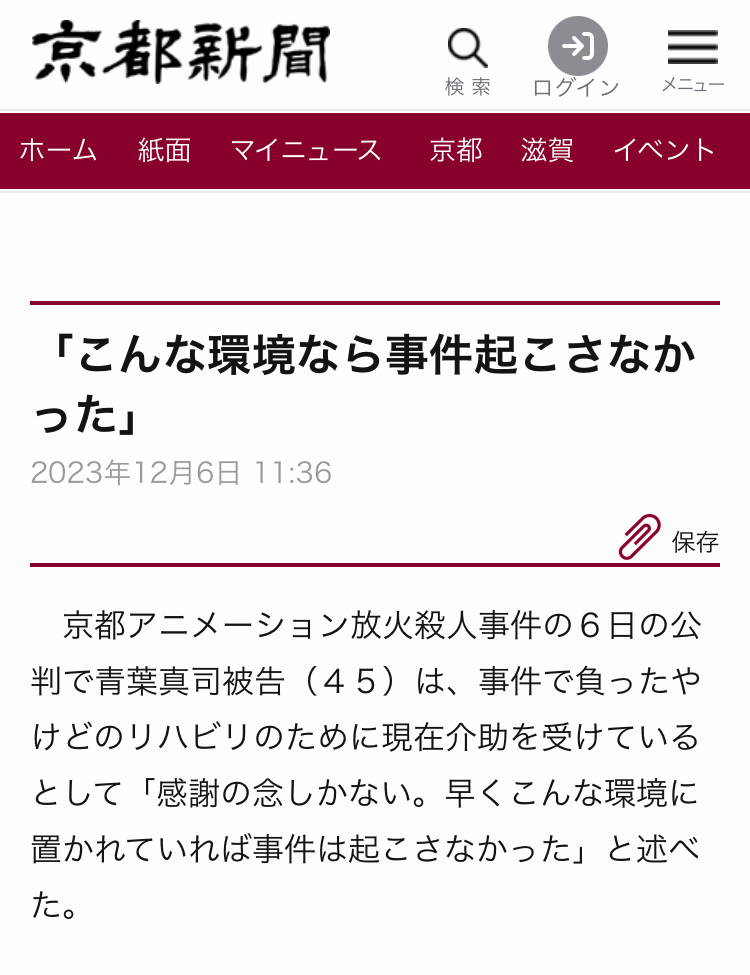Open the 検索 search icon
The height and width of the screenshot is (975, 750).
(x=467, y=59)
